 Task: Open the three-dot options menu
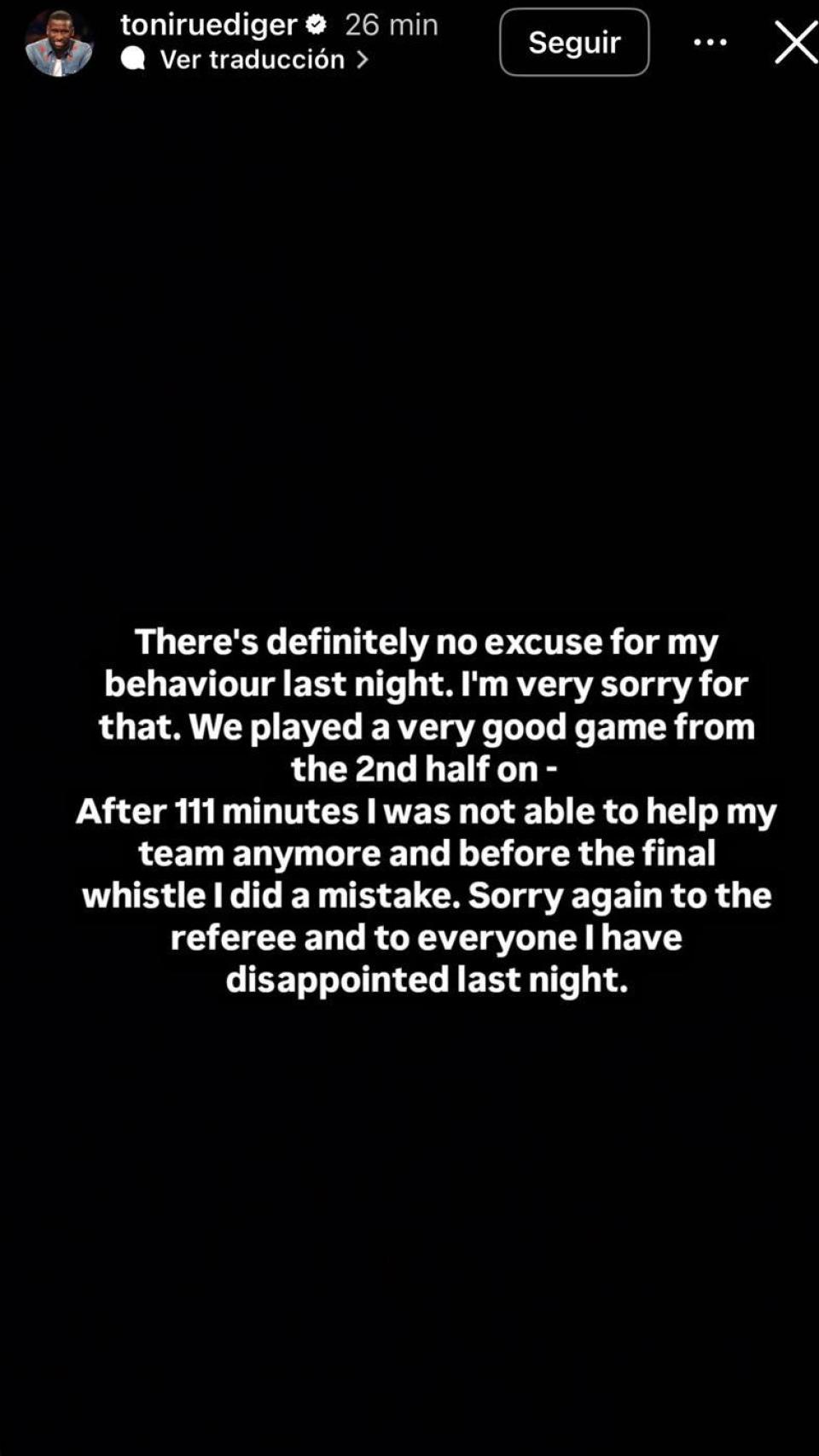(x=710, y=42)
